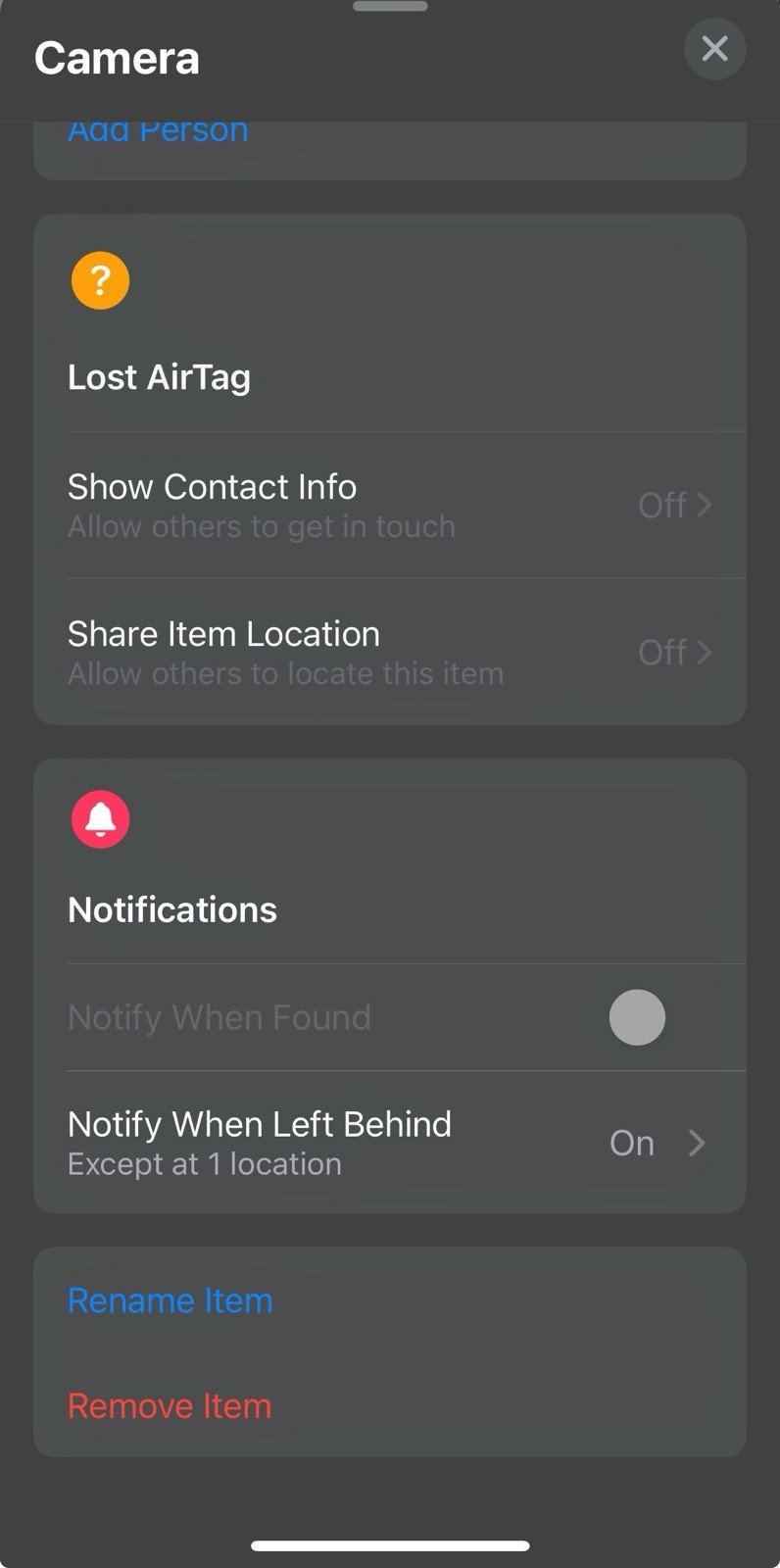Open Share Item Location settings
Image resolution: width=780 pixels, height=1568 pixels.
pos(390,652)
